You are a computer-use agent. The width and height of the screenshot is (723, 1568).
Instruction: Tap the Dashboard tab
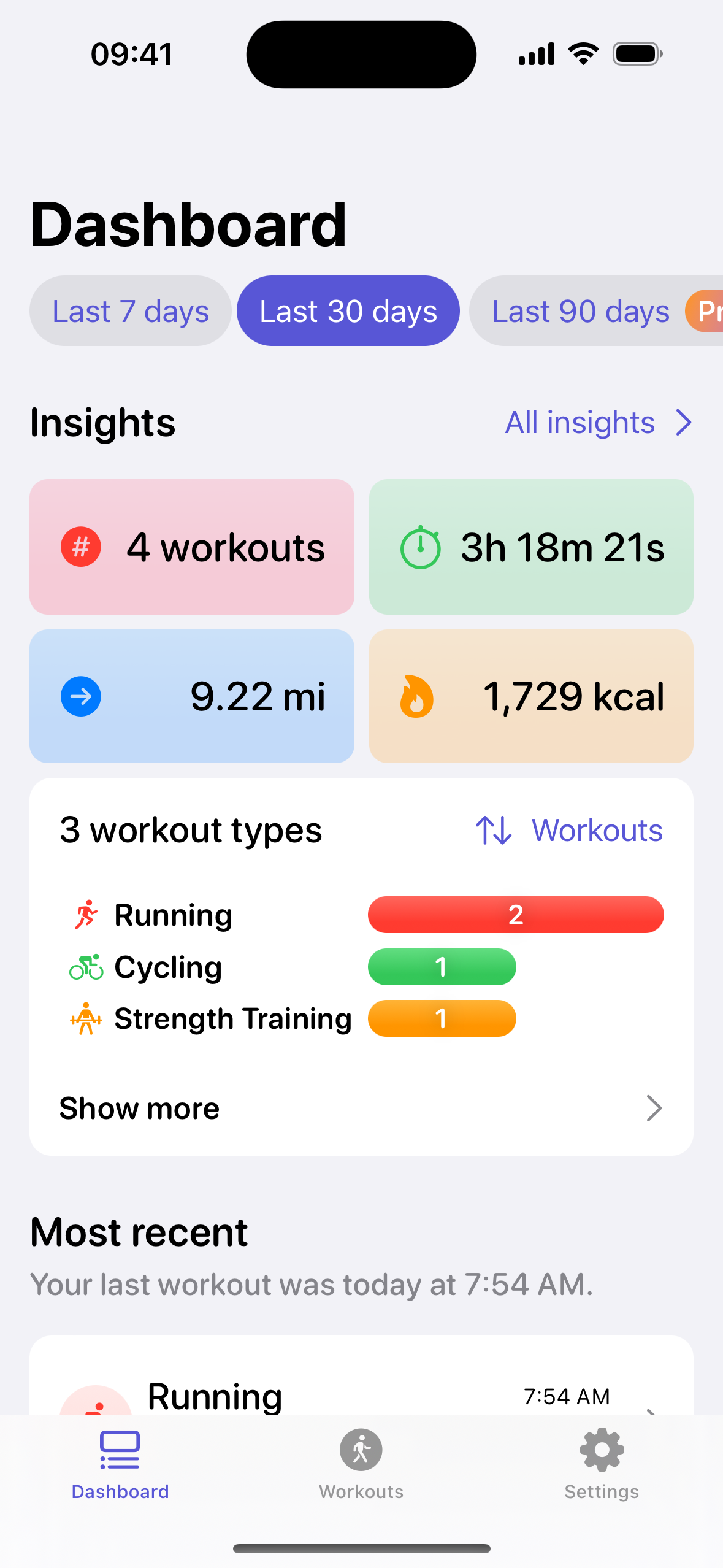point(120,1464)
